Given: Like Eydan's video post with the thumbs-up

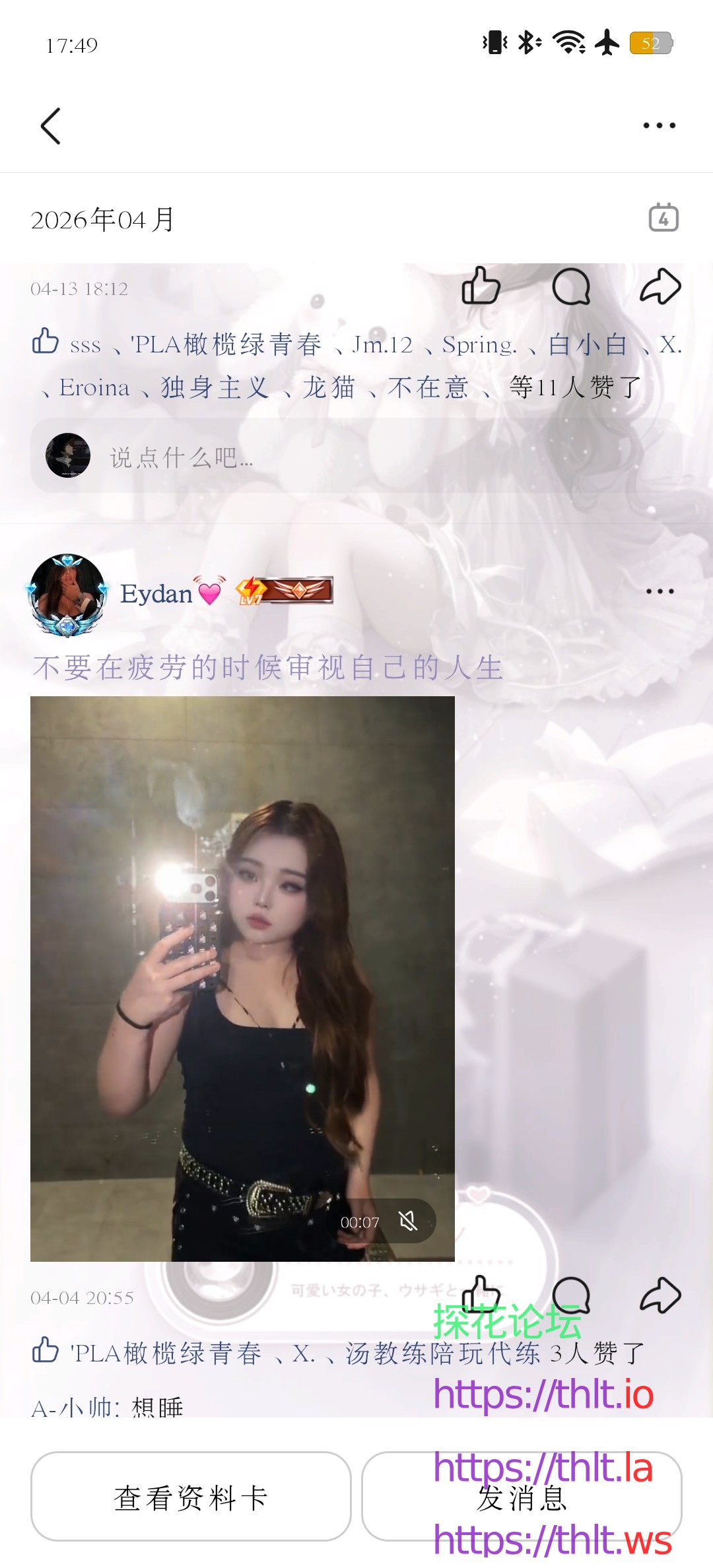Looking at the screenshot, I should coord(481,1295).
